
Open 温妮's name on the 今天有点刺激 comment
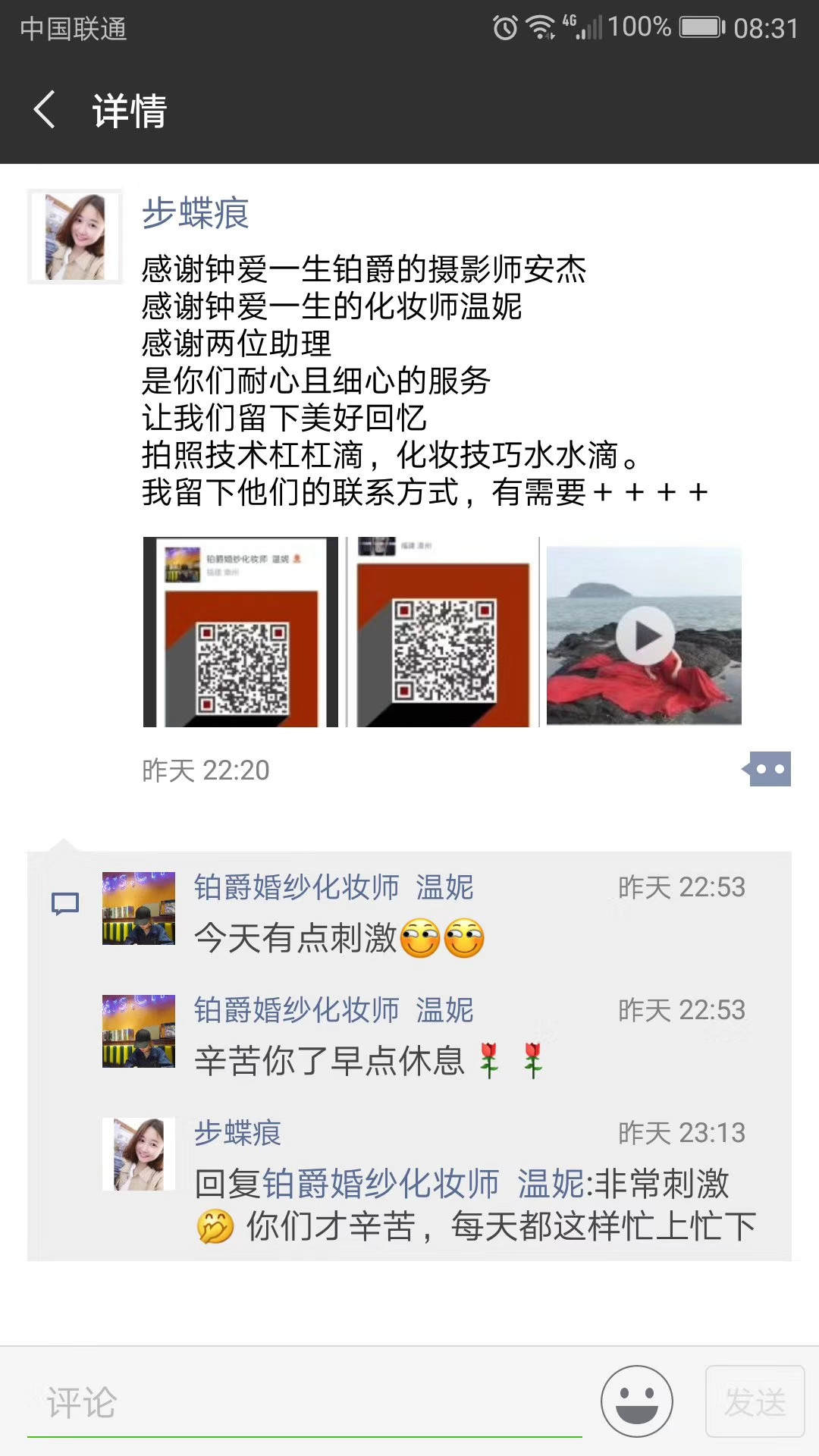click(x=334, y=887)
